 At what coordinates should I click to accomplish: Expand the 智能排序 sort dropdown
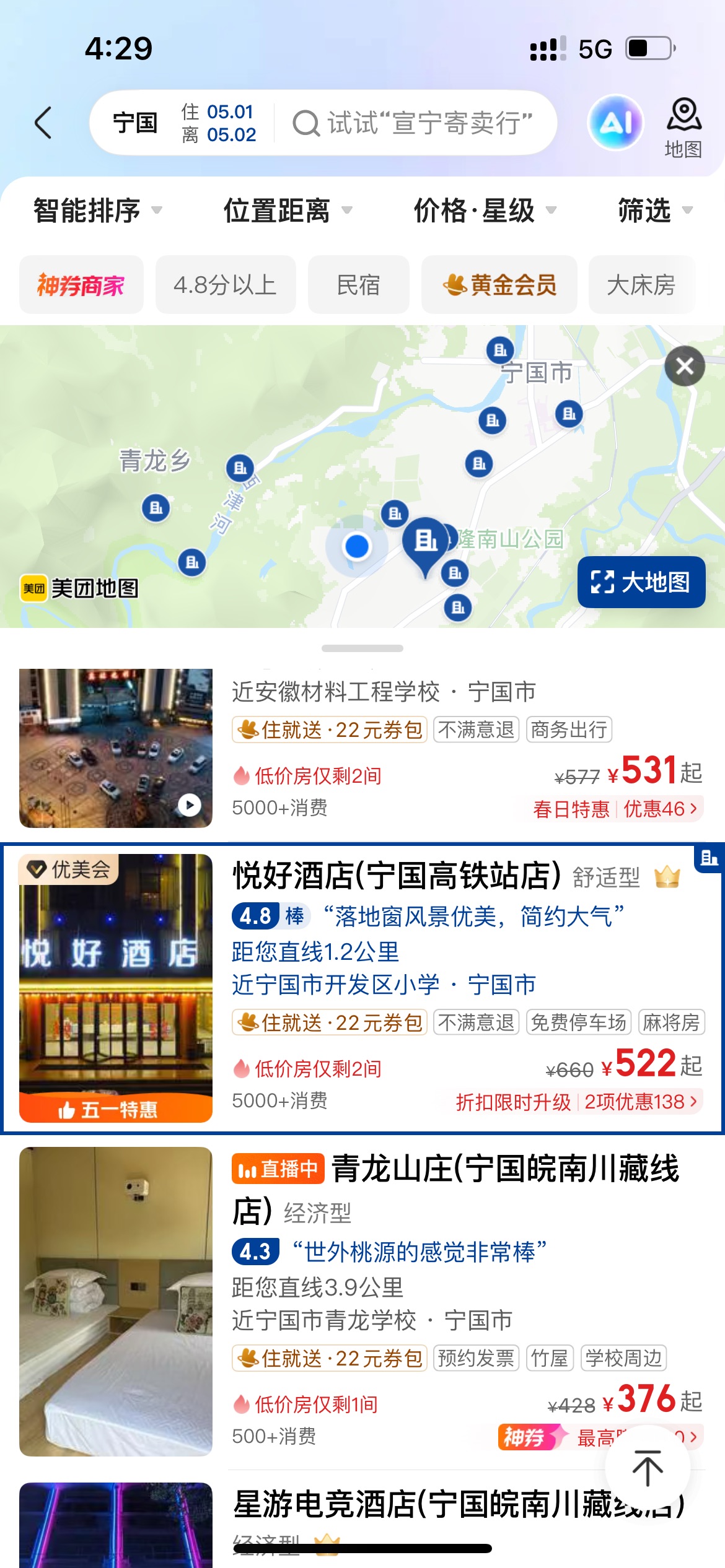97,211
